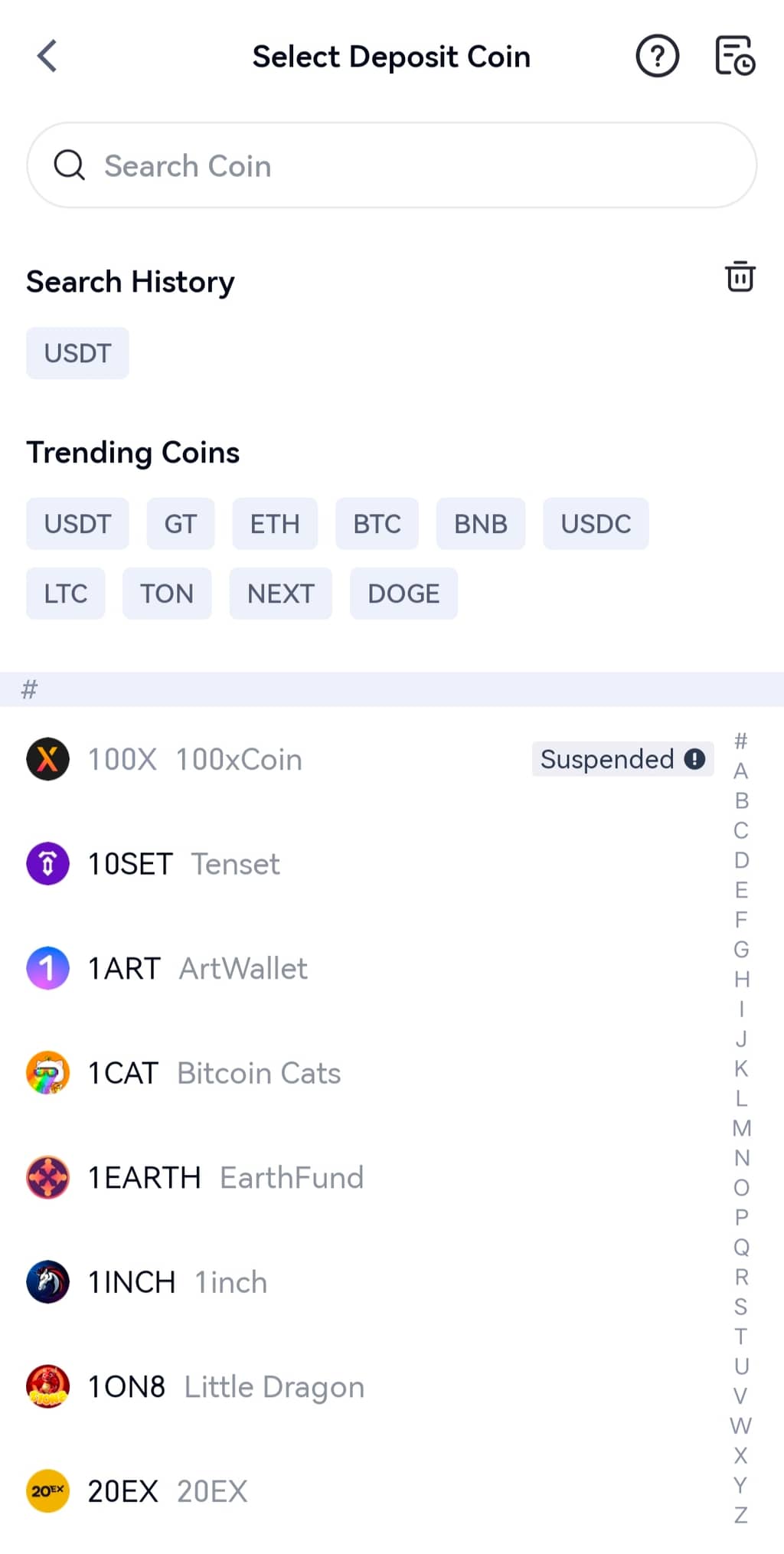Image resolution: width=784 pixels, height=1554 pixels.
Task: Choose the DOGE trending coin chip
Action: click(403, 594)
